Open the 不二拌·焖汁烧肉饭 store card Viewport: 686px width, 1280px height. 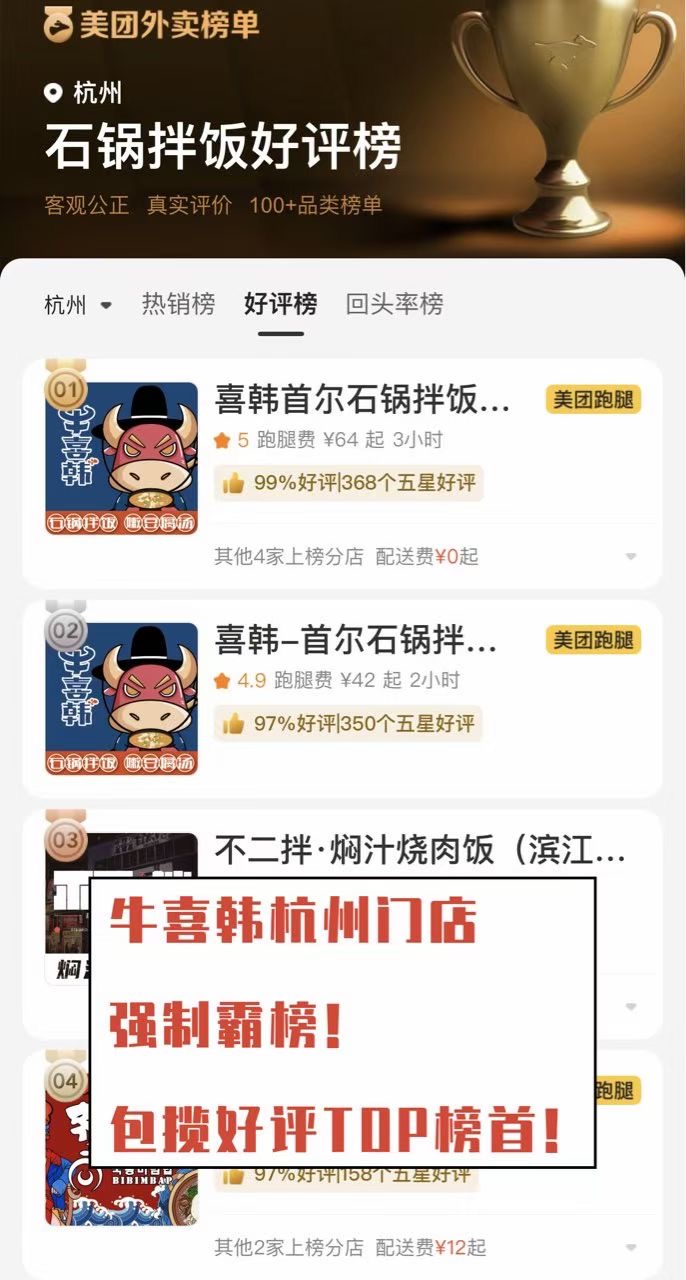[420, 850]
